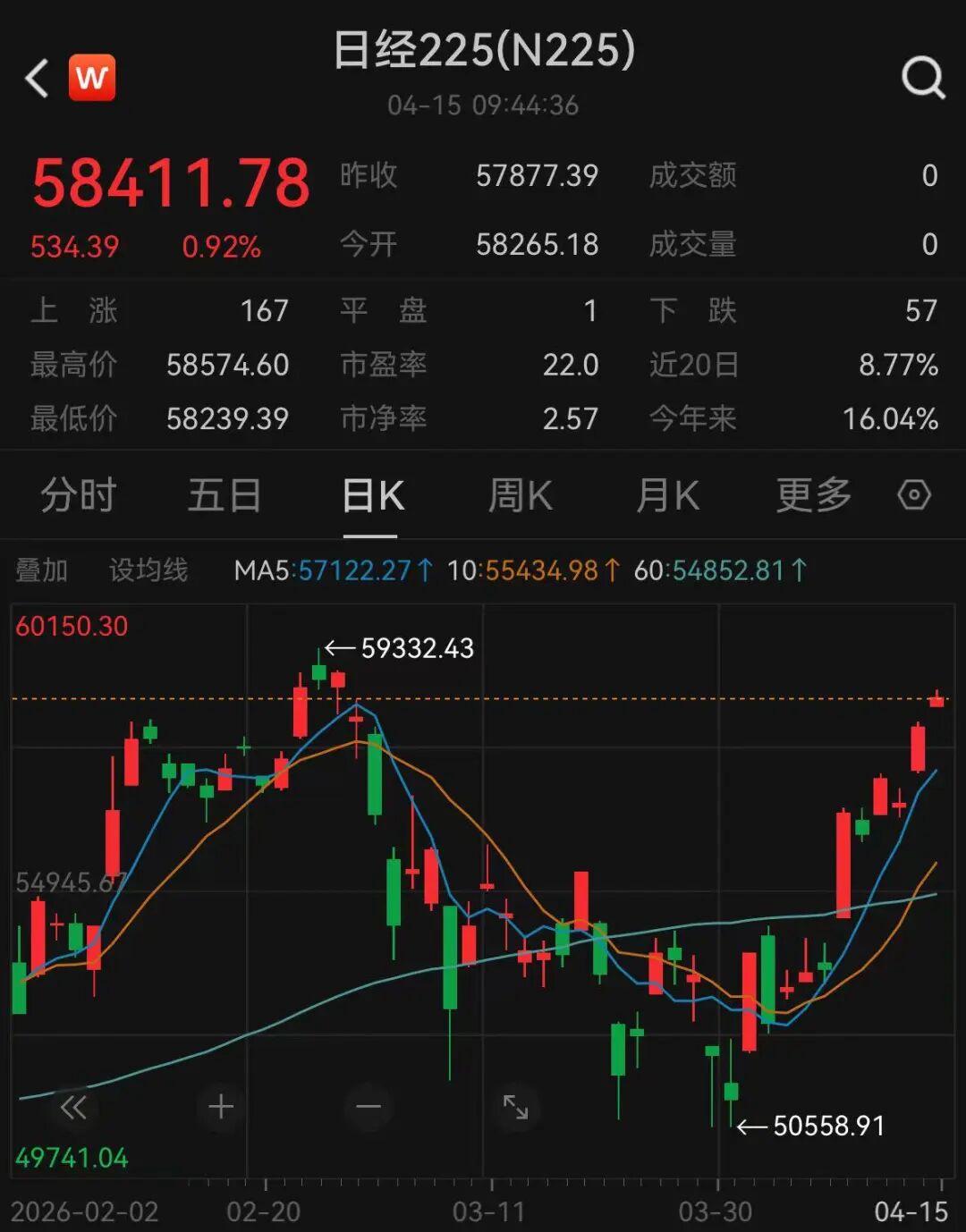The width and height of the screenshot is (966, 1232).
Task: Tap the back arrow to return
Action: coord(35,78)
